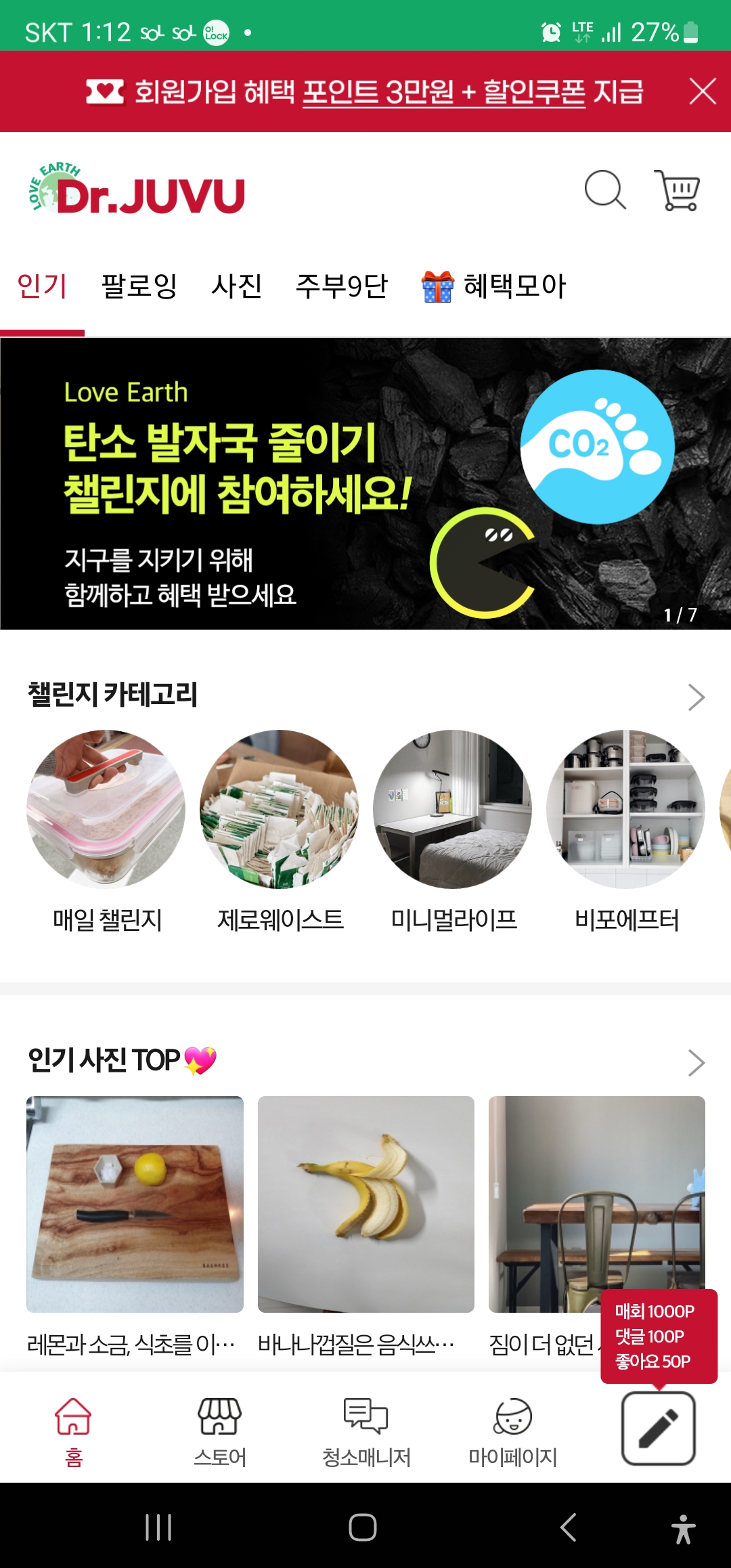Switch to the 팔로잉 tab
The height and width of the screenshot is (1568, 731).
point(139,286)
